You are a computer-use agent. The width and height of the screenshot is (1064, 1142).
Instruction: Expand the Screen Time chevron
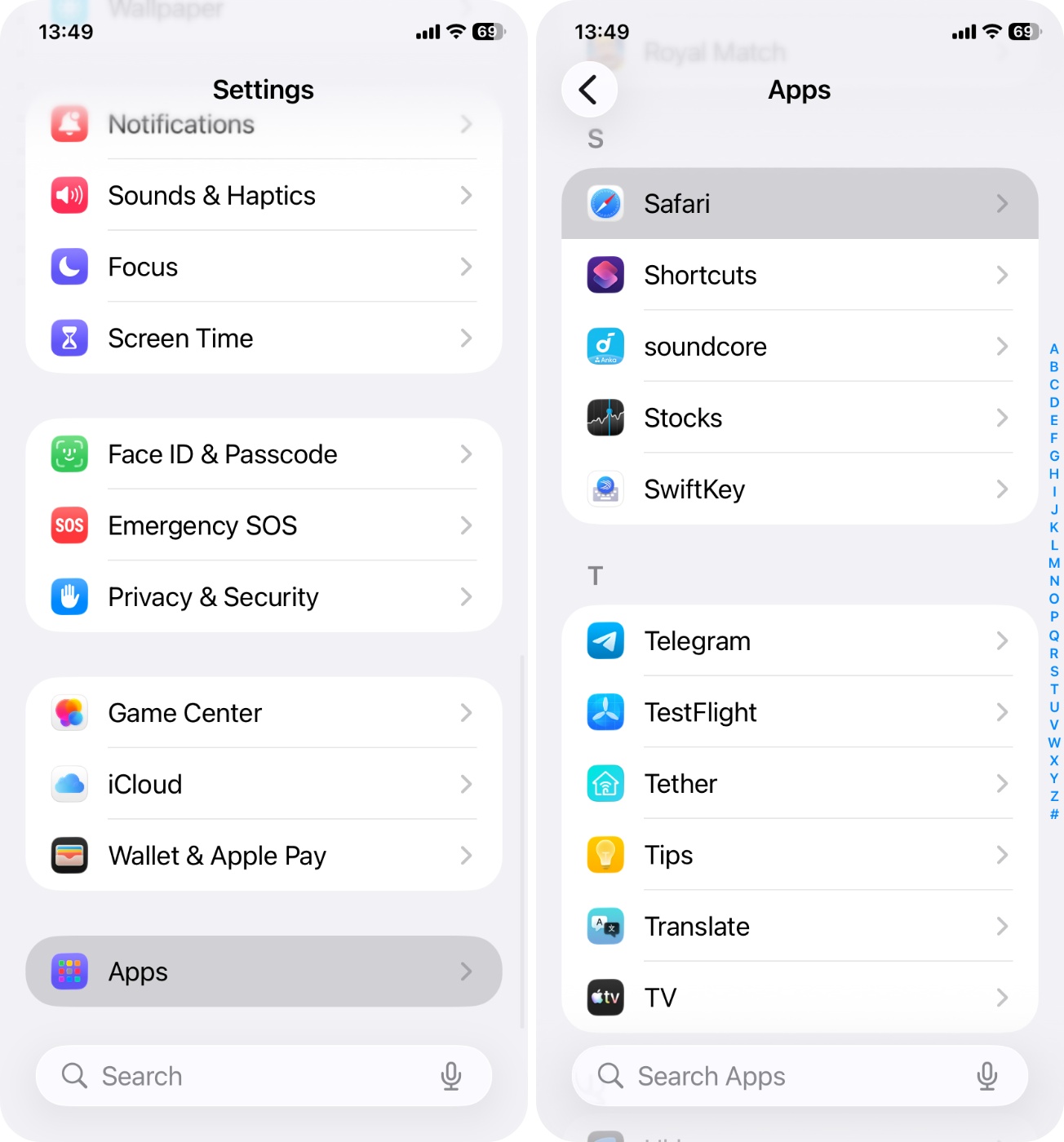point(465,338)
